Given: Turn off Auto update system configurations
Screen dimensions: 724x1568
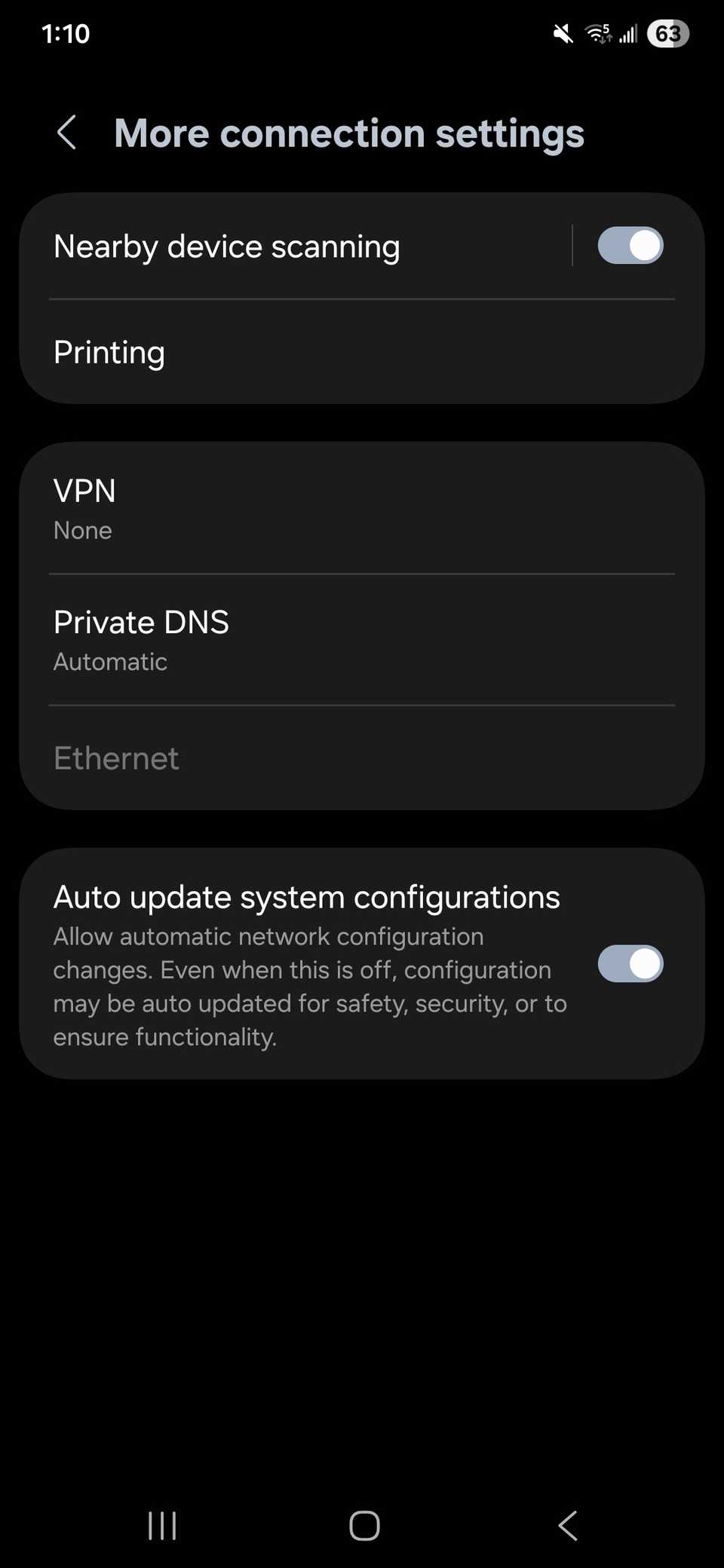Looking at the screenshot, I should click(x=630, y=964).
